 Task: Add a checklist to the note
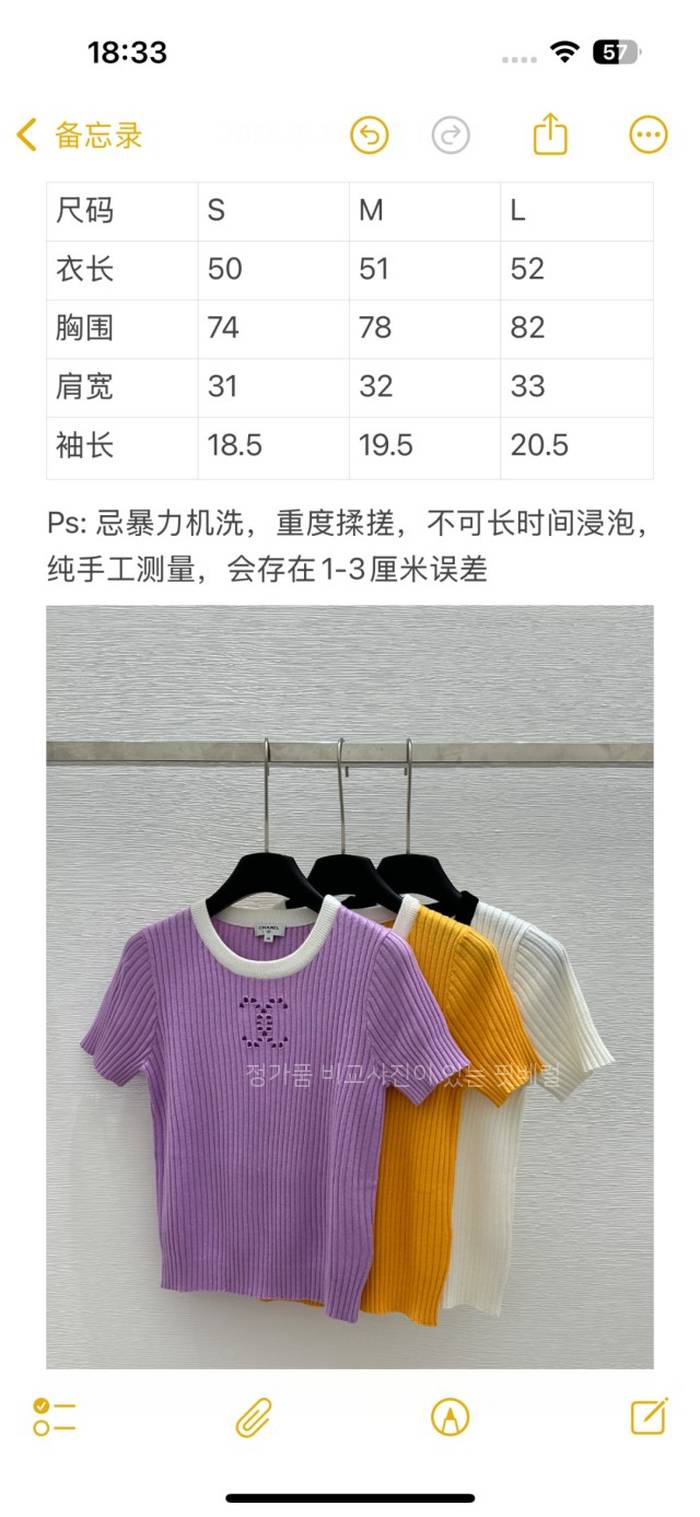coord(54,1416)
